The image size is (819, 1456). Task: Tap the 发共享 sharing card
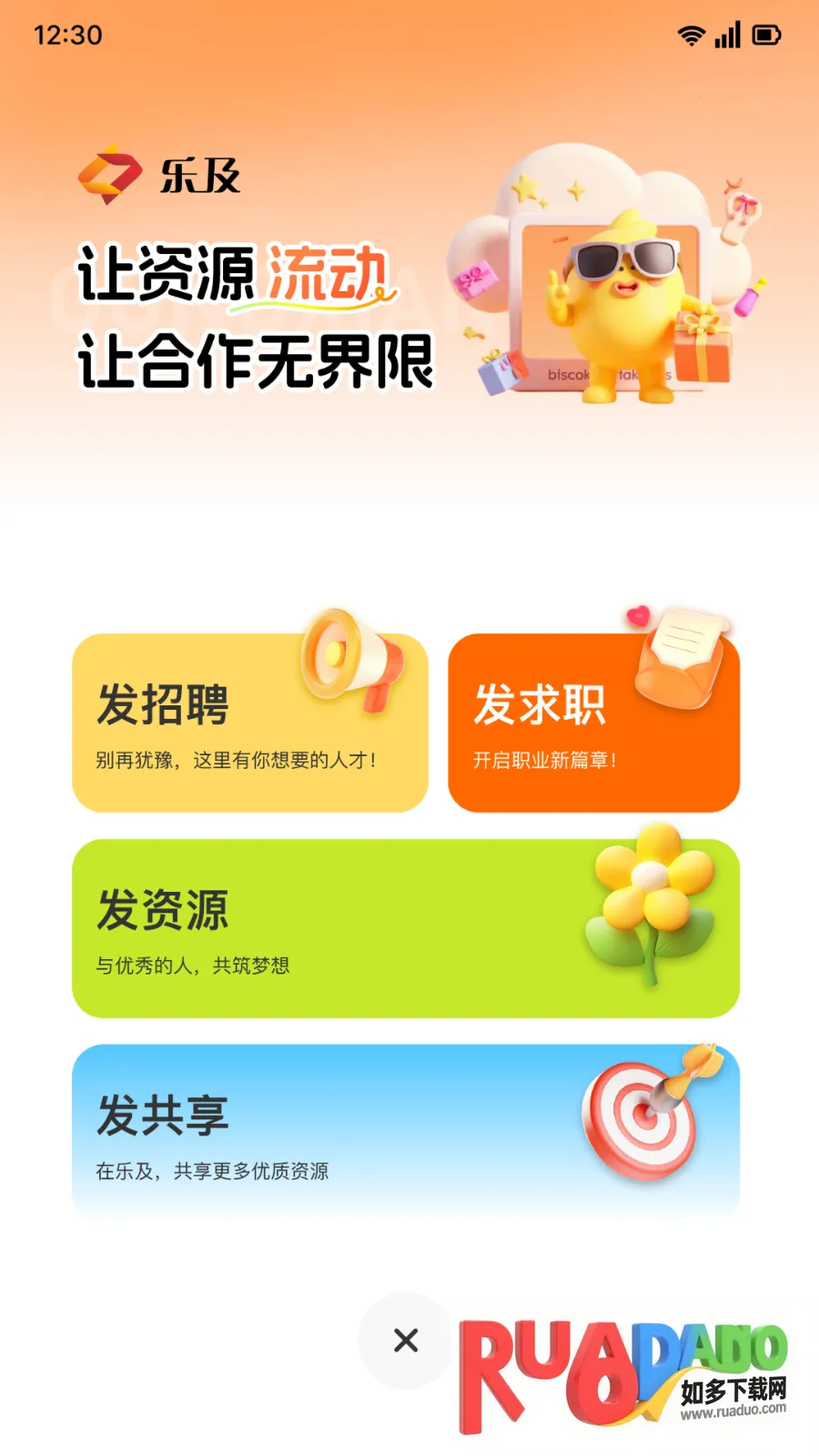point(405,1132)
